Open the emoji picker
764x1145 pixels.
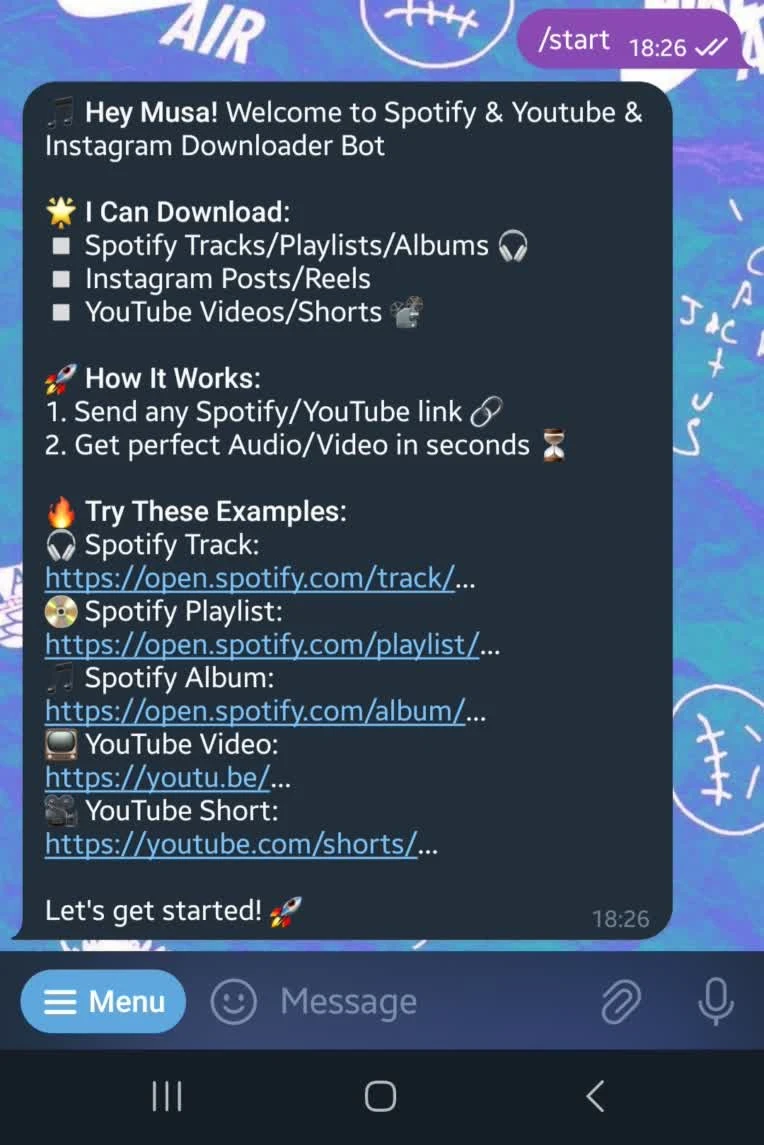click(234, 1001)
